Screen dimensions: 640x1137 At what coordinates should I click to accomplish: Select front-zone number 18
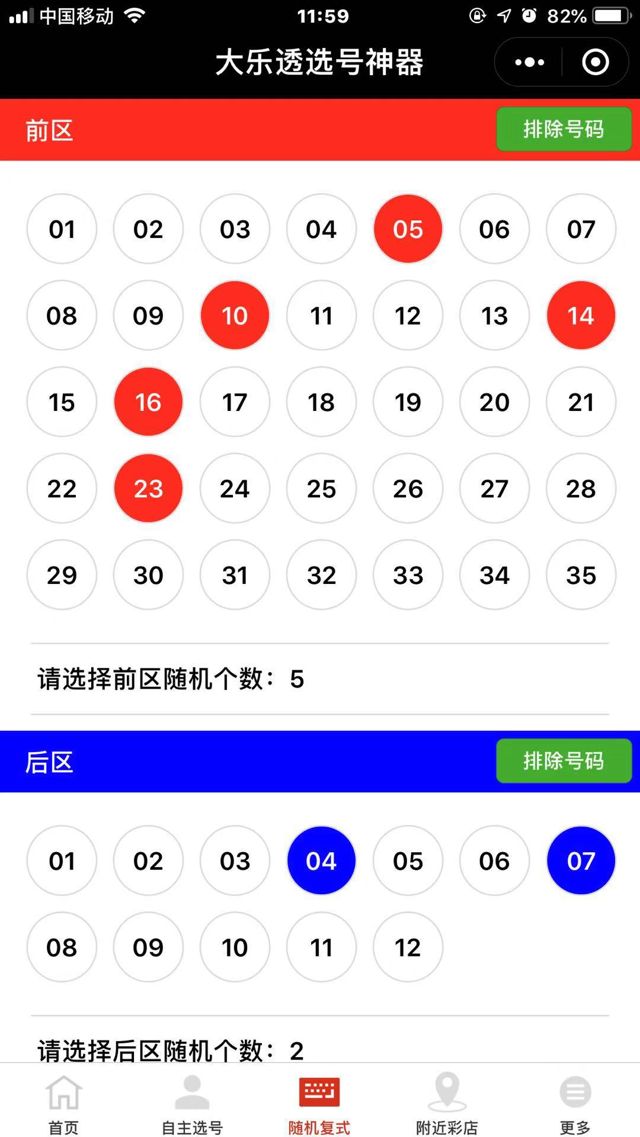click(x=321, y=402)
